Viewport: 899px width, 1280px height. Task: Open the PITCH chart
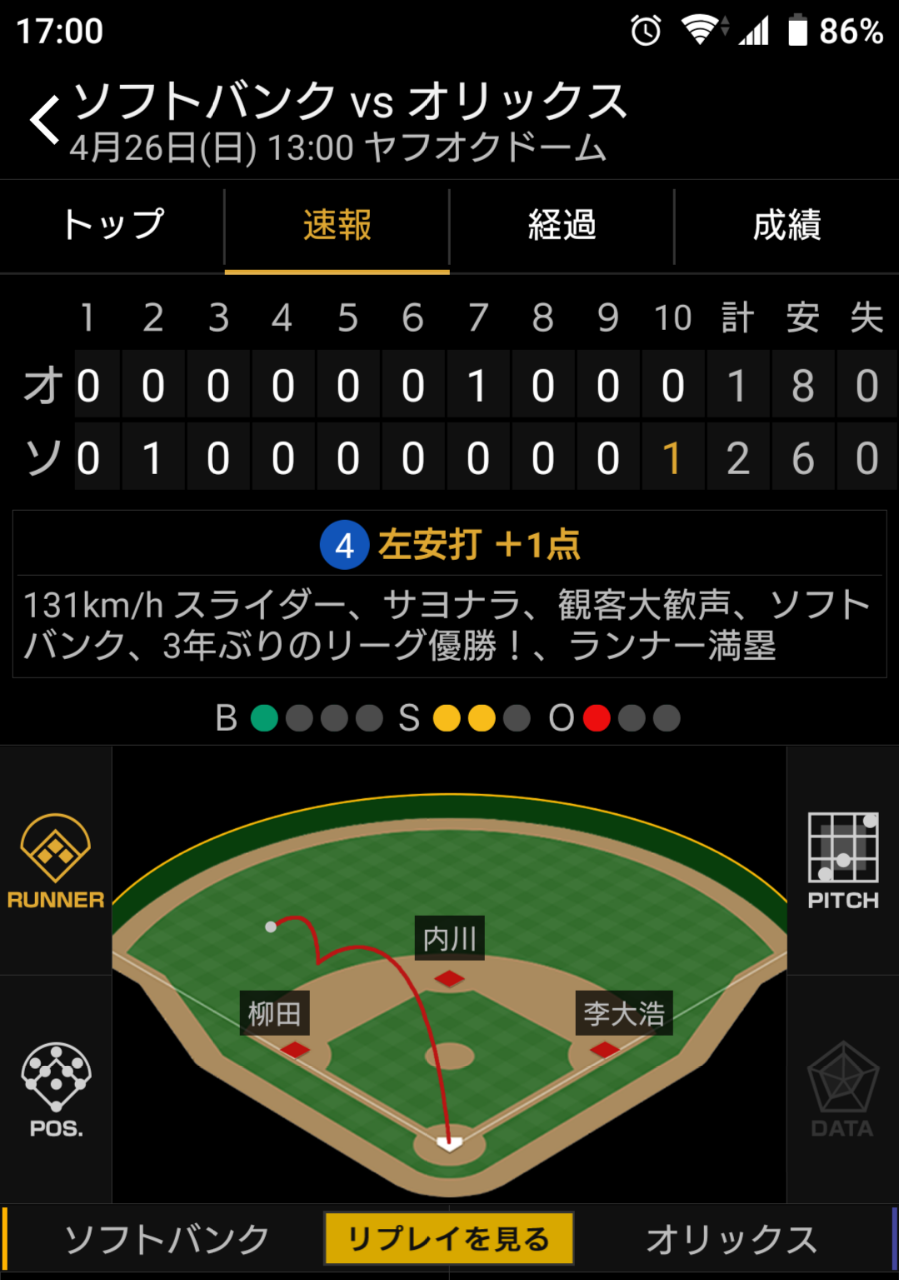(843, 861)
